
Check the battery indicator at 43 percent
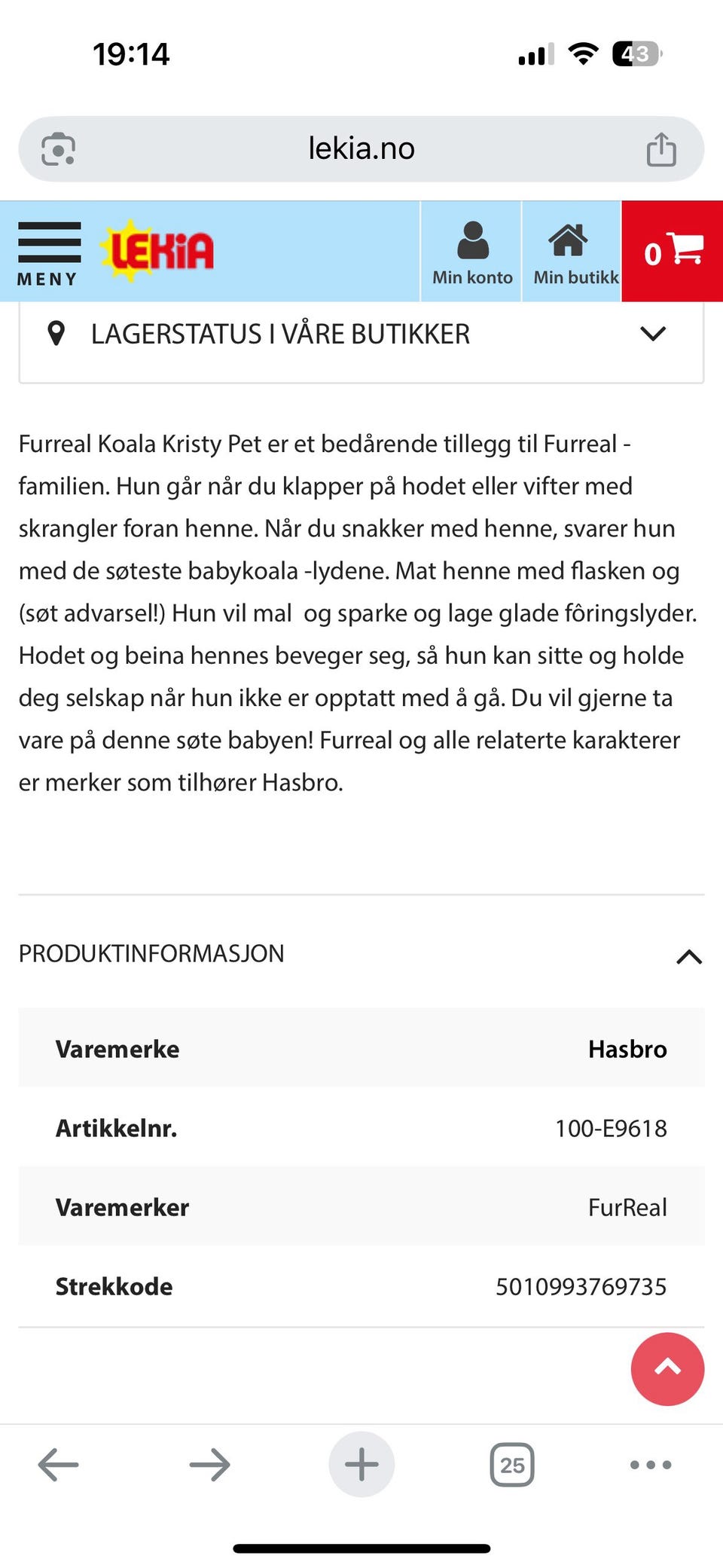(637, 53)
